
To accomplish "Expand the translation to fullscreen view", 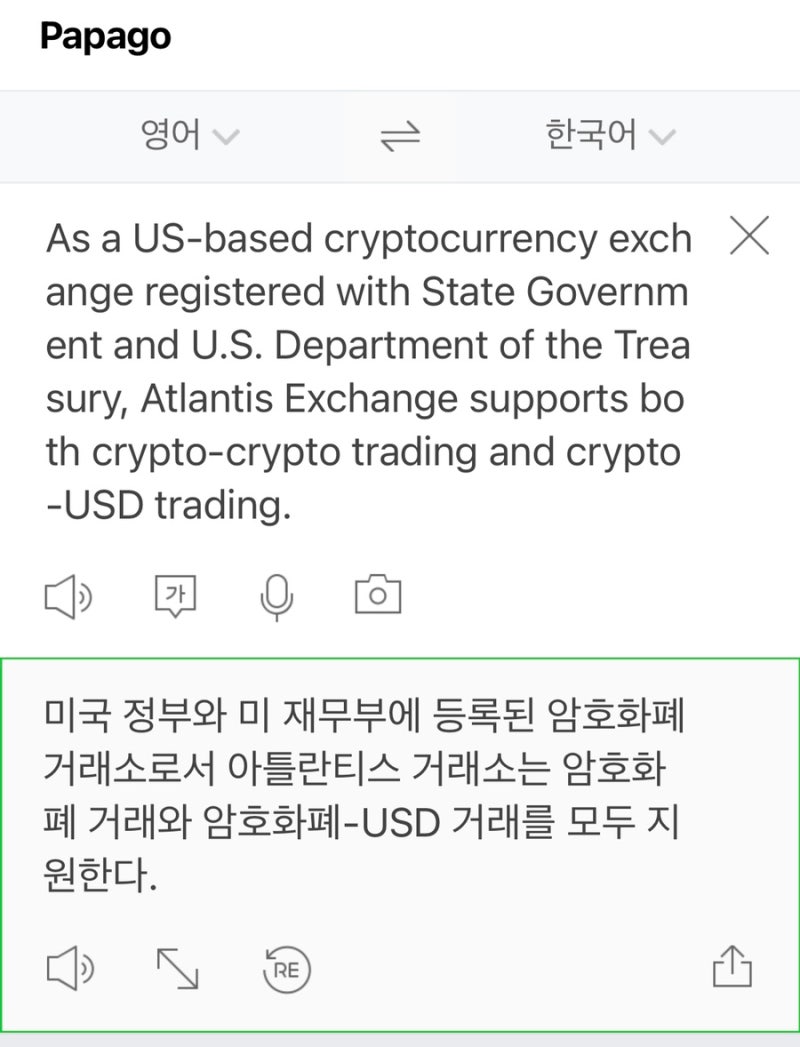I will [x=176, y=967].
